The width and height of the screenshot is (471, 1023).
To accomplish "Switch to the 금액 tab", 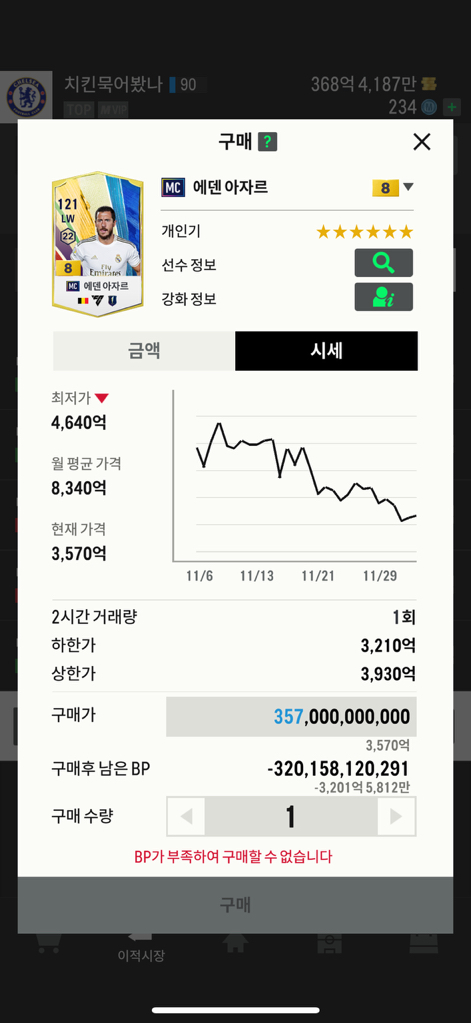I will pyautogui.click(x=144, y=351).
